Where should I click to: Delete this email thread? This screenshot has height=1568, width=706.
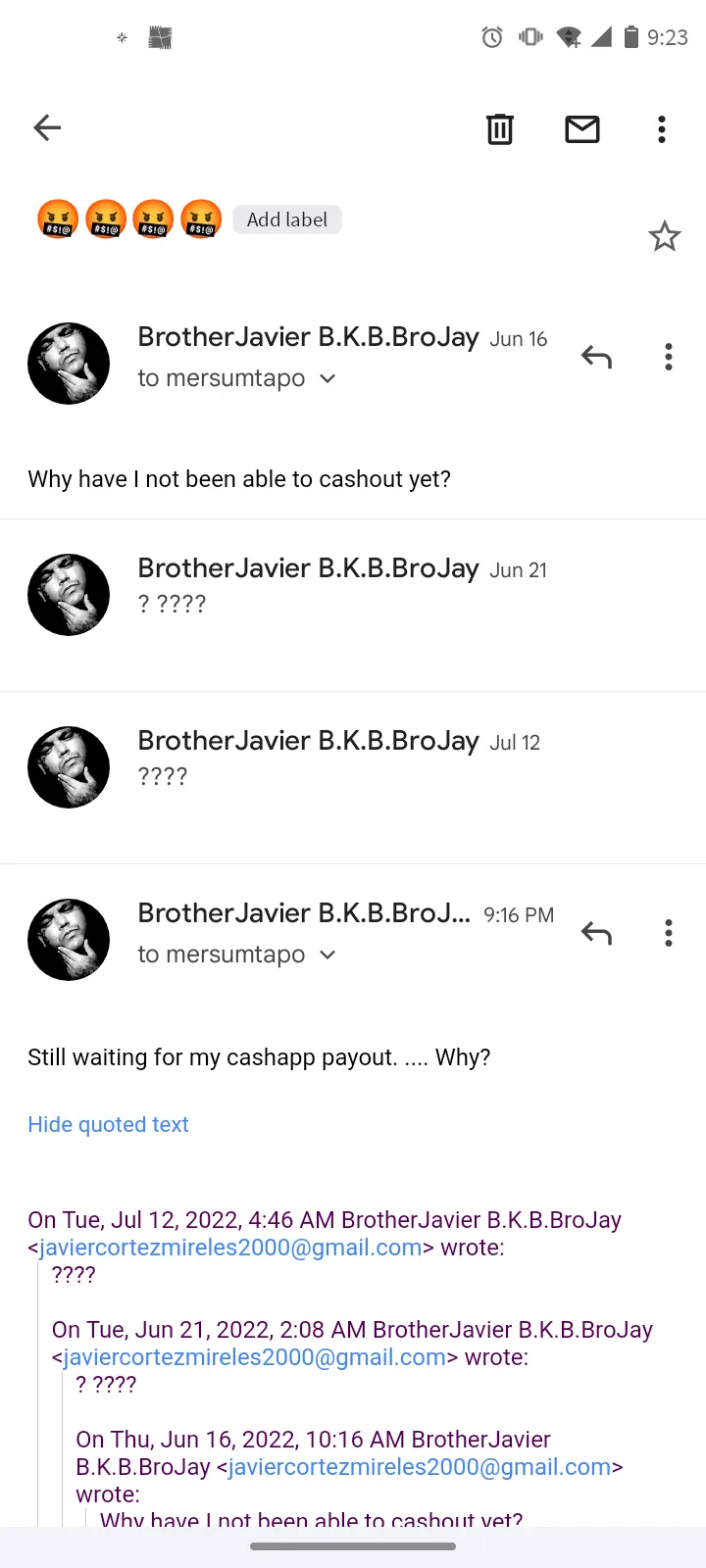[x=500, y=128]
